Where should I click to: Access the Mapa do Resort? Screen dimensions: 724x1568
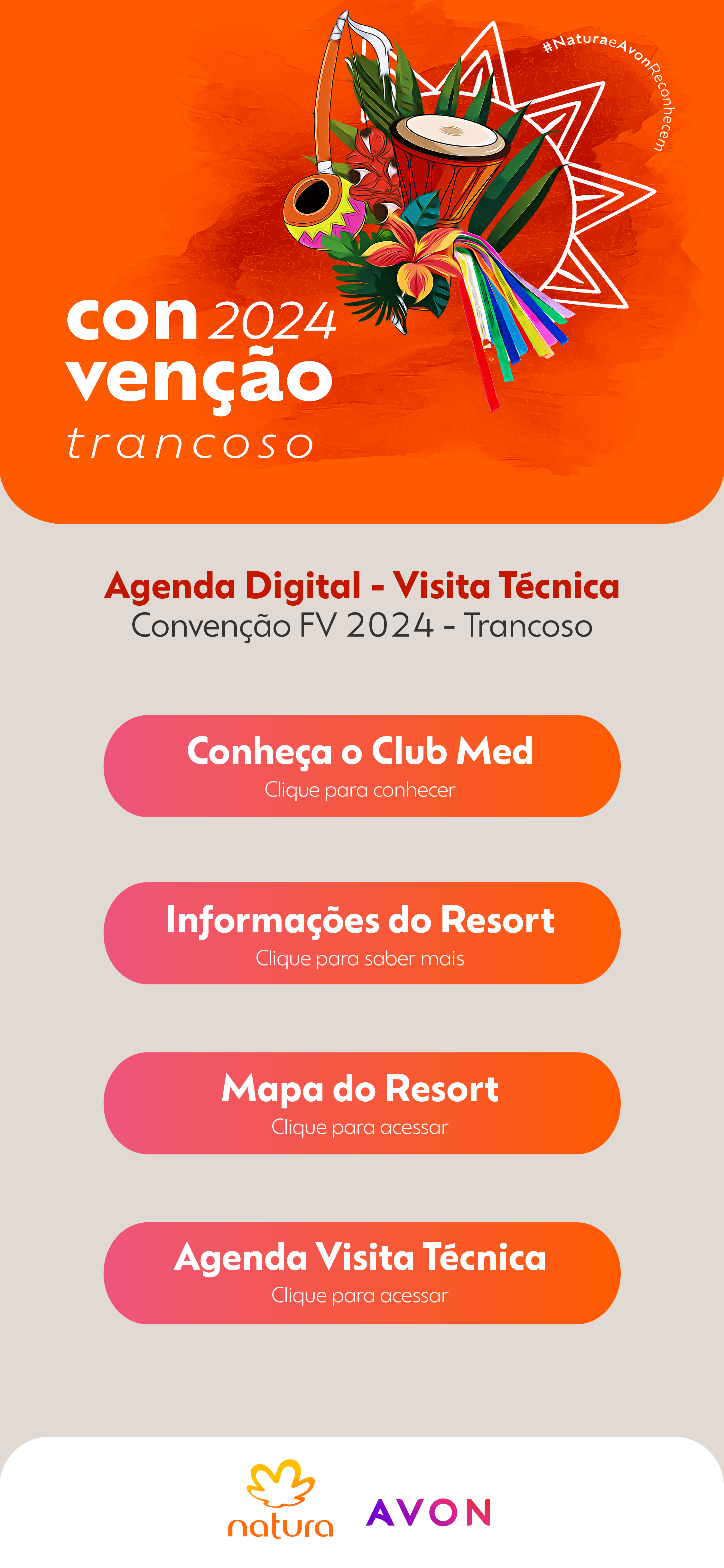362,1103
